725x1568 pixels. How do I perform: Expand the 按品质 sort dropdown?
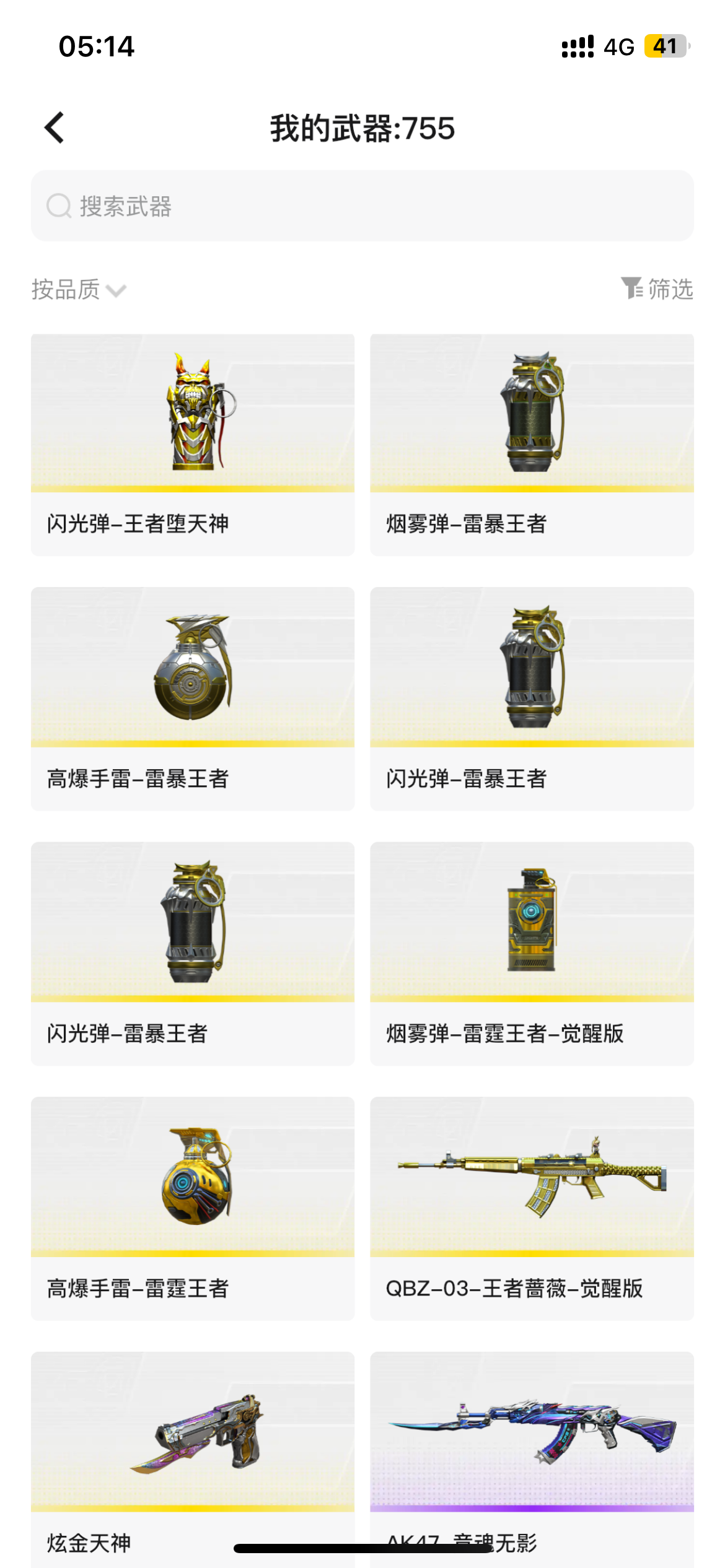click(79, 290)
